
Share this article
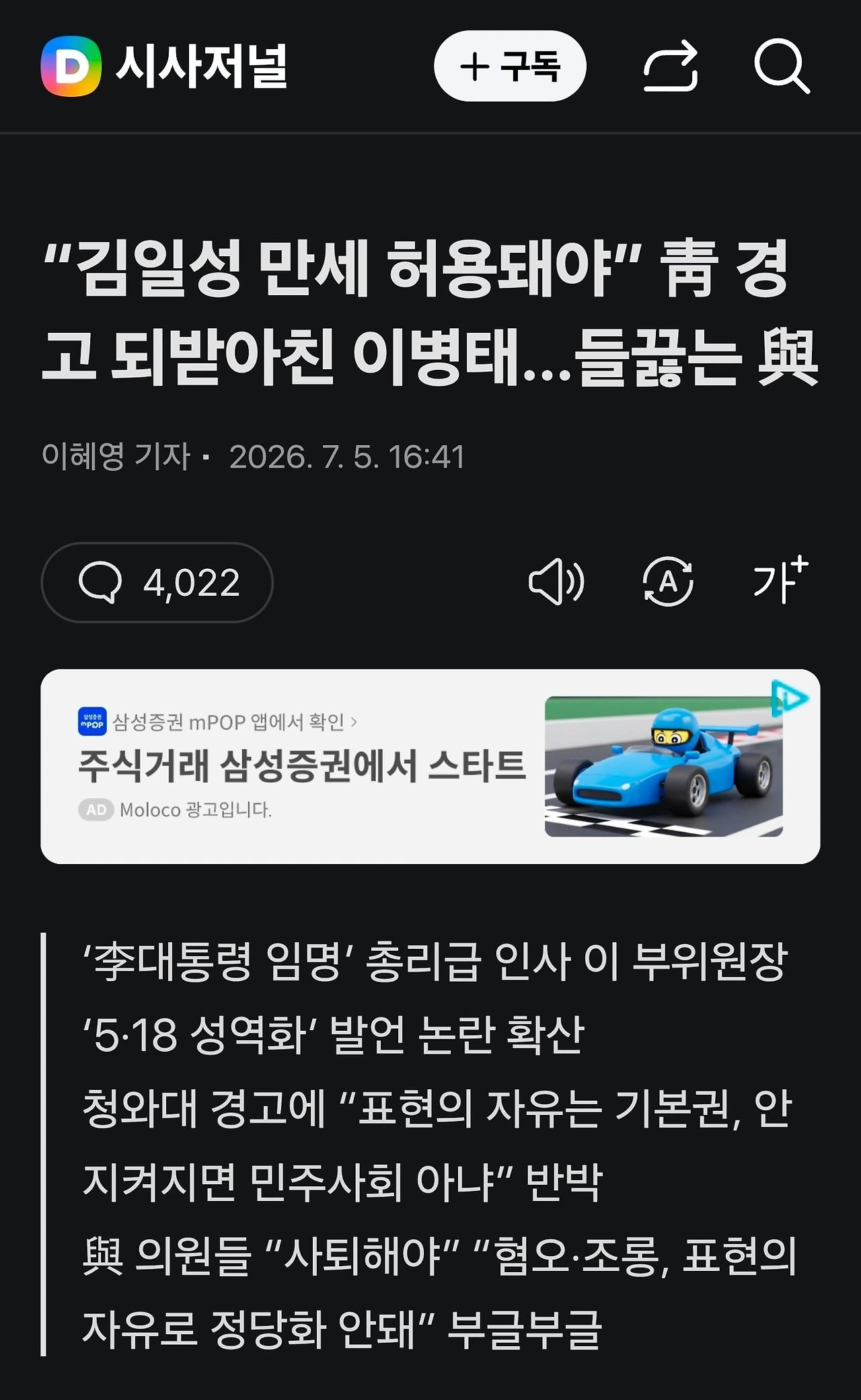[671, 66]
